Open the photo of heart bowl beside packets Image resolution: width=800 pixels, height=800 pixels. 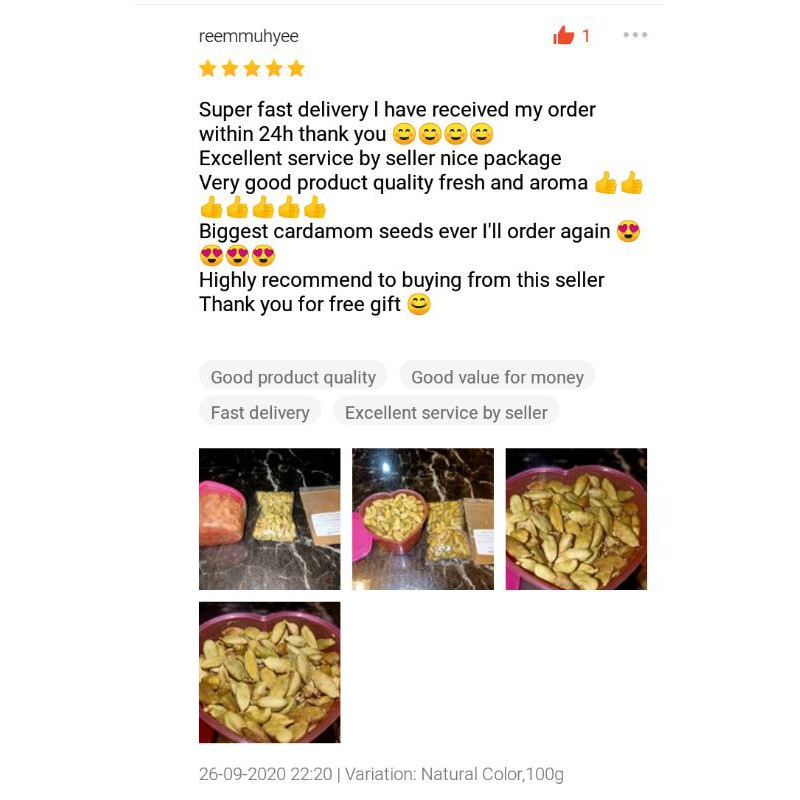[423, 519]
